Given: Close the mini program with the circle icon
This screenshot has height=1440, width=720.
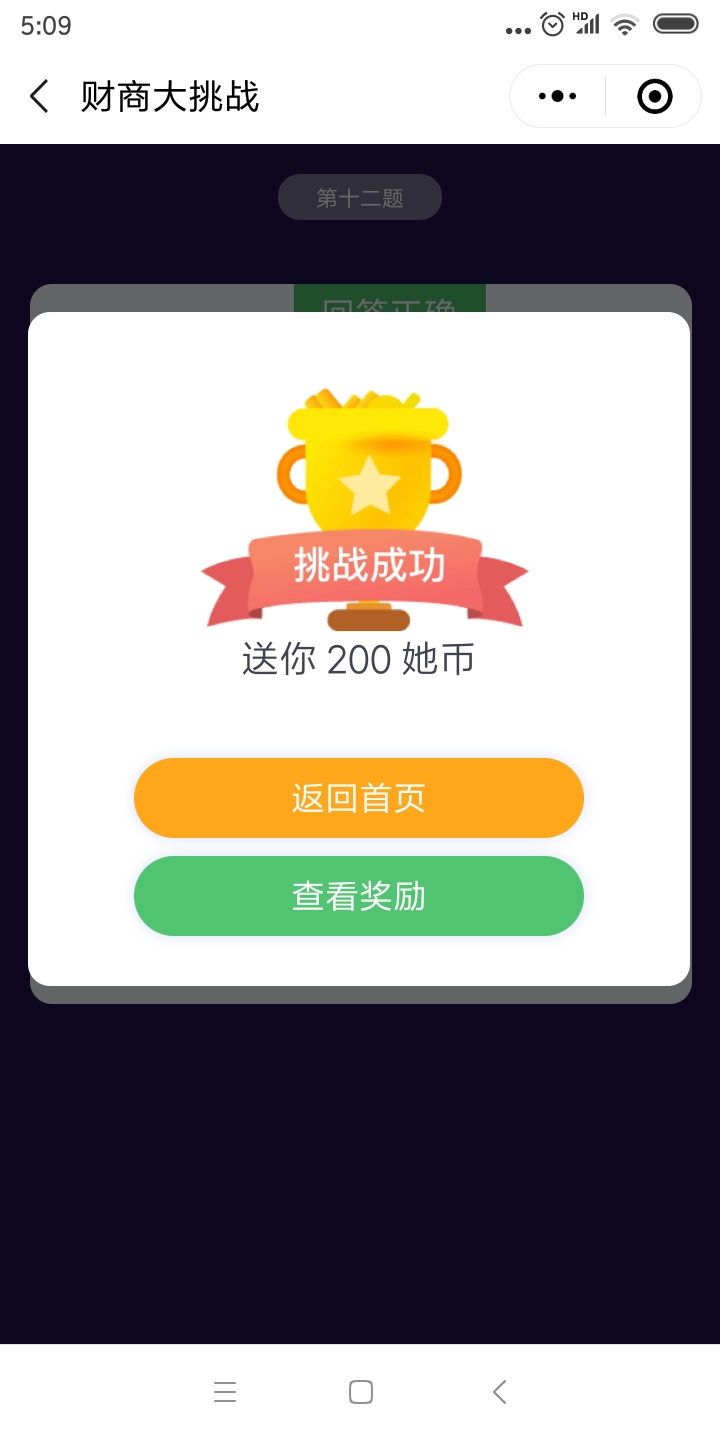Looking at the screenshot, I should [x=655, y=96].
